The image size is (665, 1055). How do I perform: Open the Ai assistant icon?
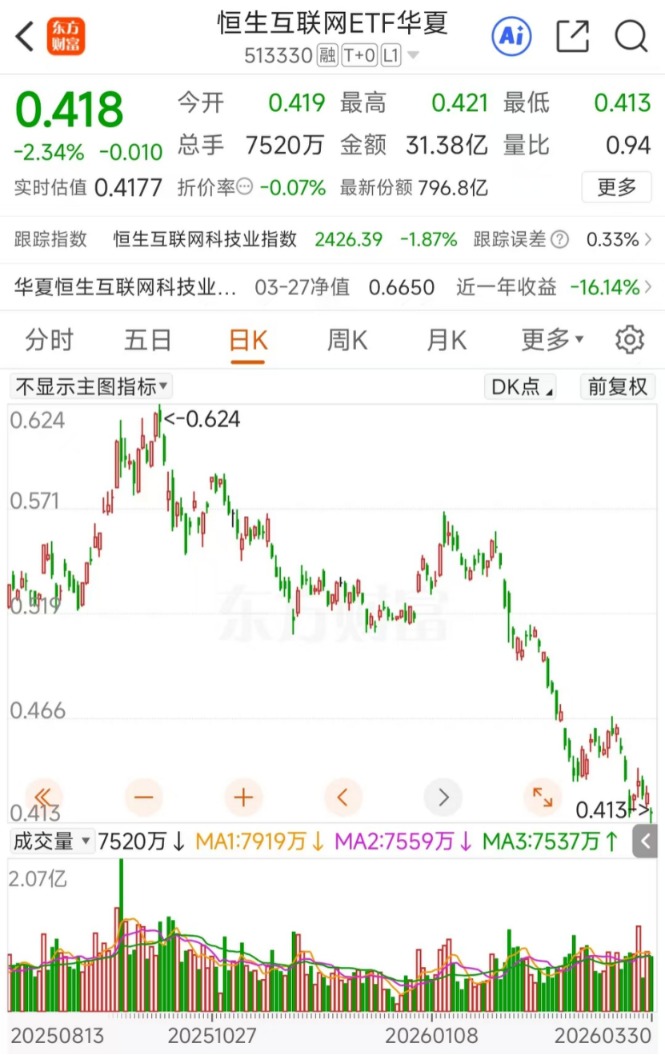(511, 37)
